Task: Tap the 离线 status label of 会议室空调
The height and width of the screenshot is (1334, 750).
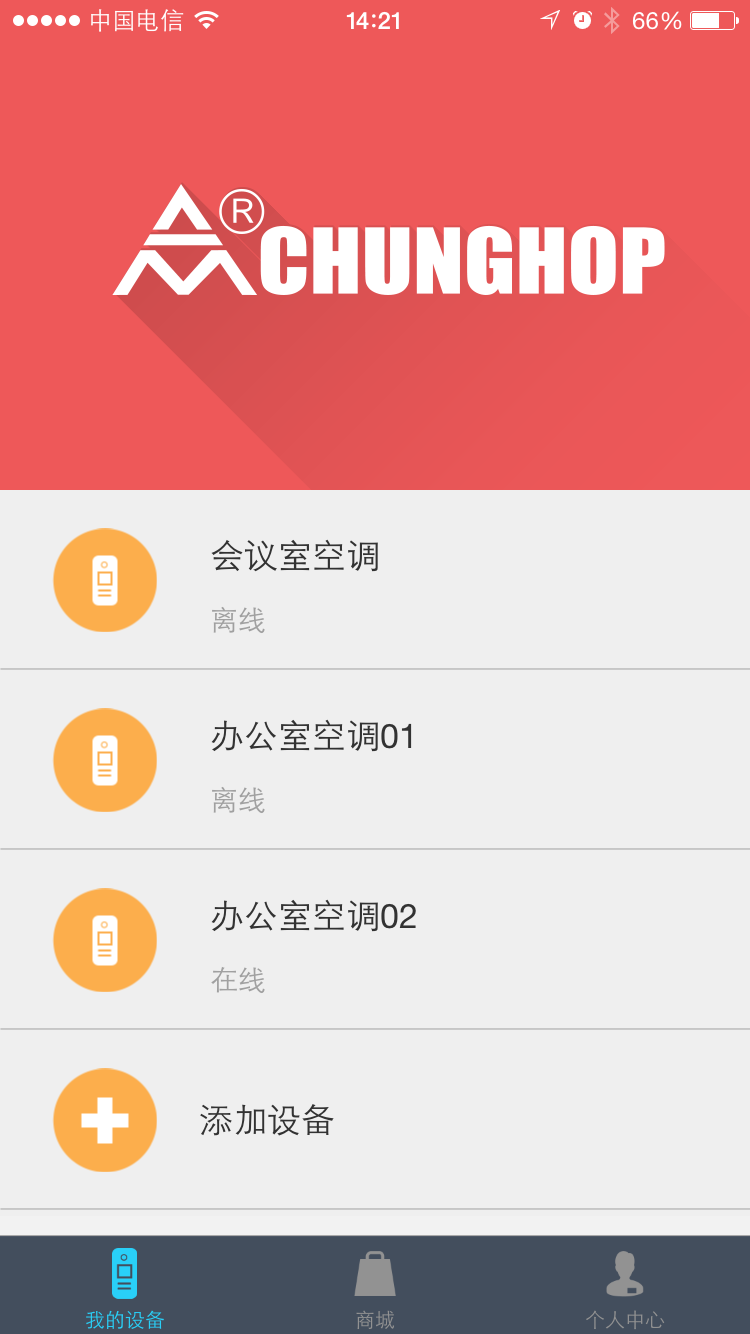Action: [238, 621]
